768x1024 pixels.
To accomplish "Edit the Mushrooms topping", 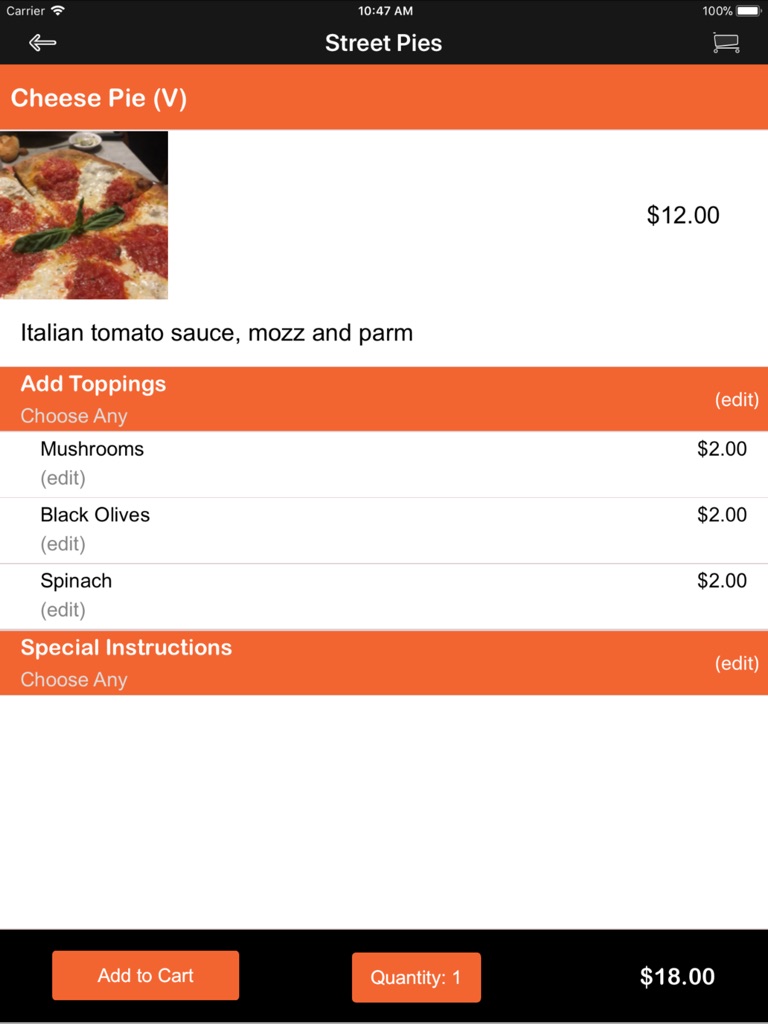I will click(63, 478).
